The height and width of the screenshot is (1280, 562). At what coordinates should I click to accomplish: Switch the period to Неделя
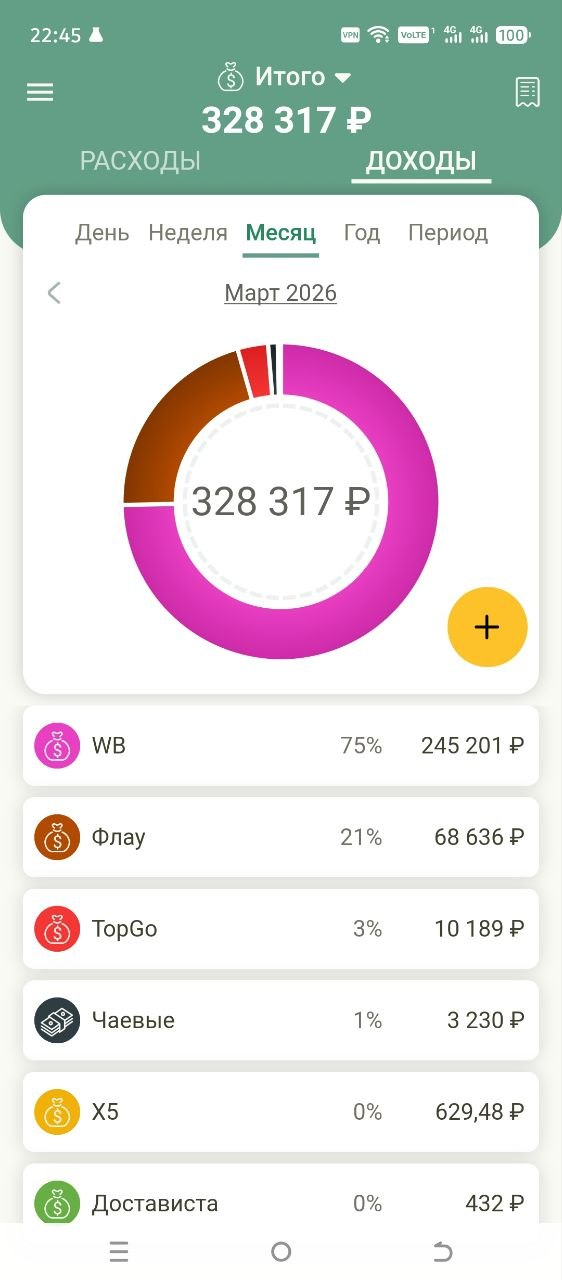[x=188, y=233]
